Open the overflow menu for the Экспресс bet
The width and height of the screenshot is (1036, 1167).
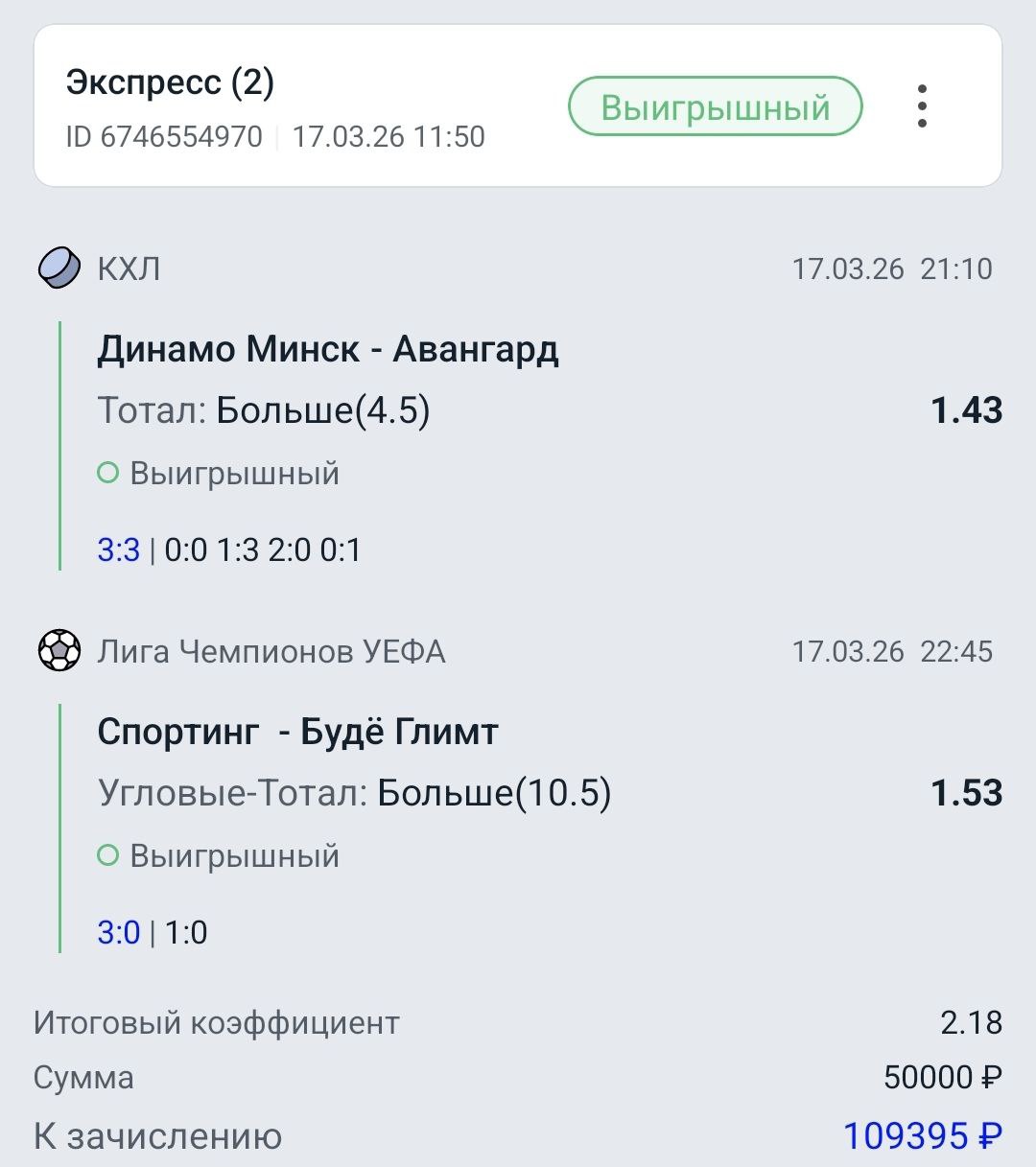(x=922, y=106)
